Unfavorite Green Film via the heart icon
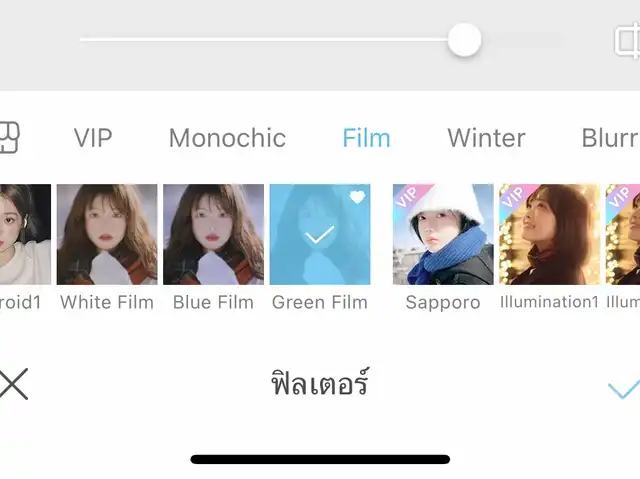Image resolution: width=640 pixels, height=479 pixels. pos(357,198)
